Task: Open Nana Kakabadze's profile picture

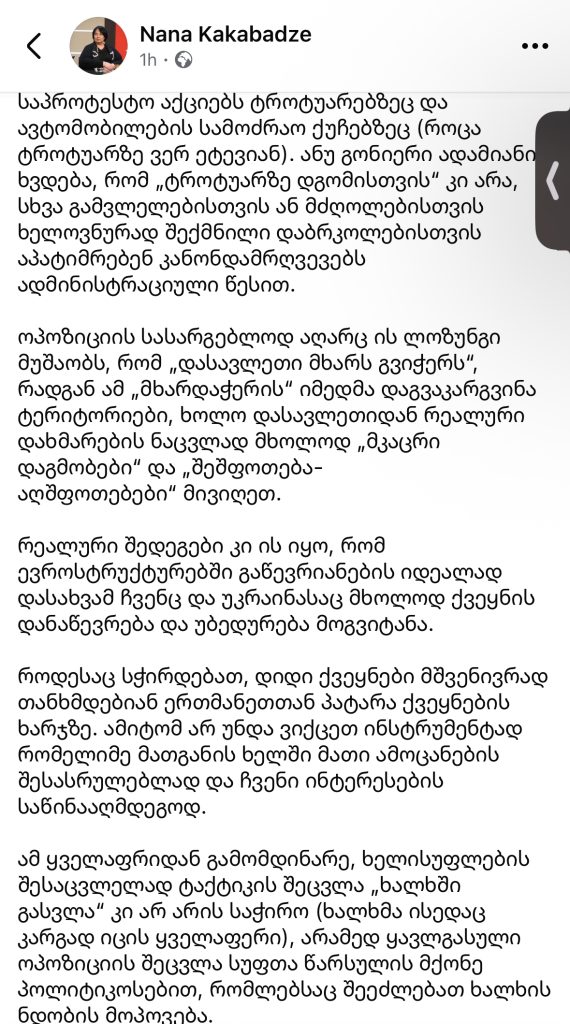Action: pos(98,45)
